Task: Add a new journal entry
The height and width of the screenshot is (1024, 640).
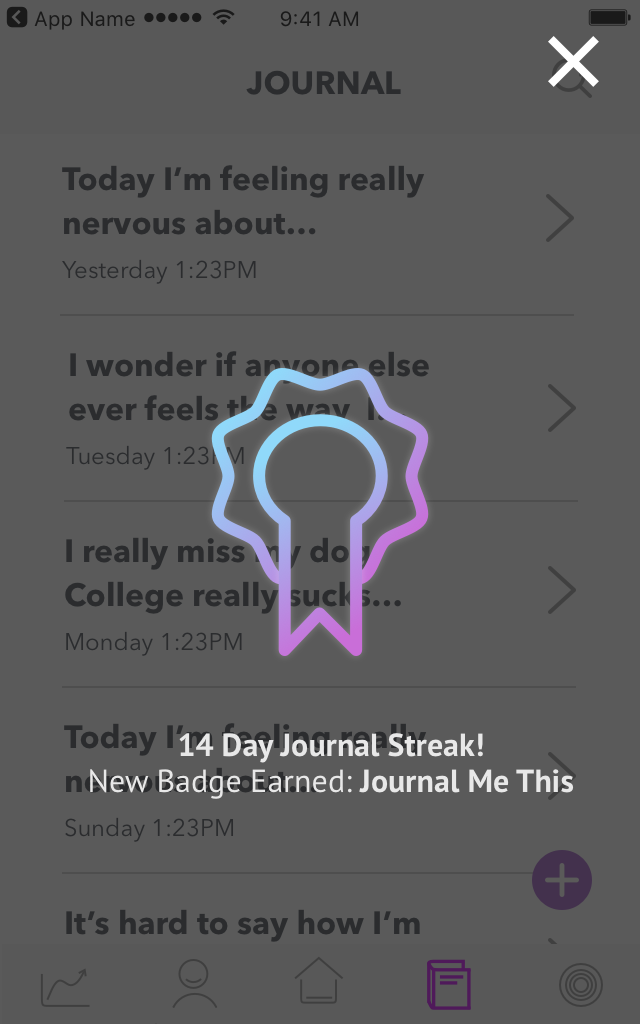Action: pos(562,880)
